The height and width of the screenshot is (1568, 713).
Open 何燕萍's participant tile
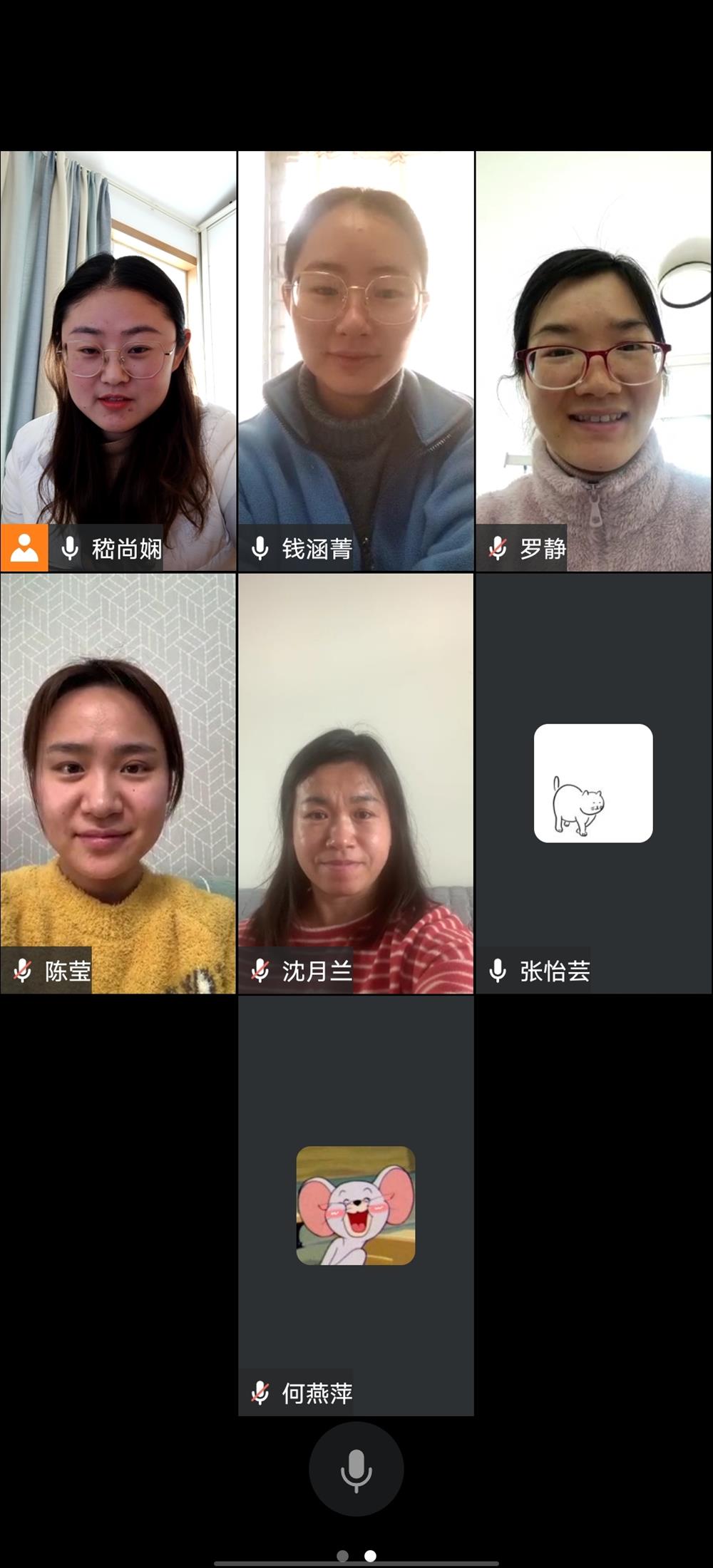pos(356,1205)
